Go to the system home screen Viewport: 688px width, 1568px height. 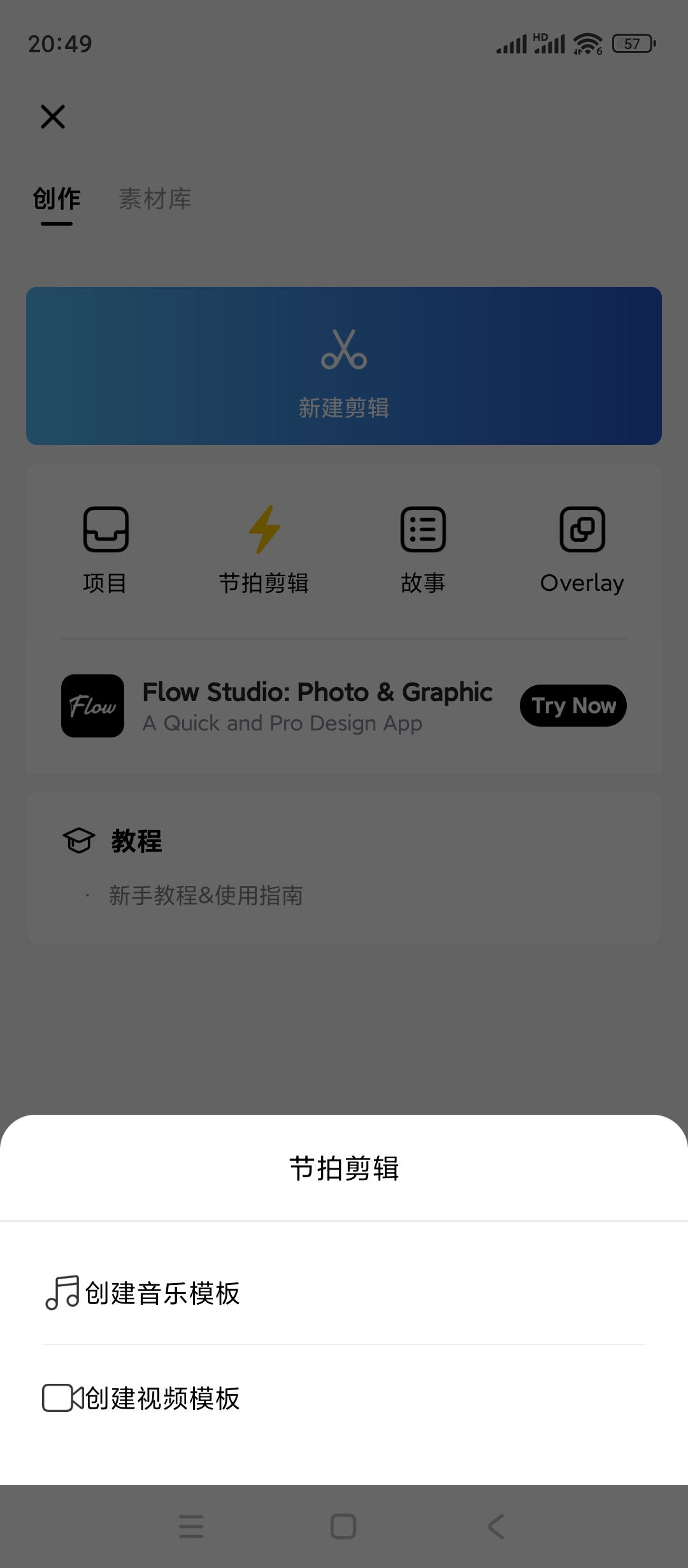[343, 1527]
